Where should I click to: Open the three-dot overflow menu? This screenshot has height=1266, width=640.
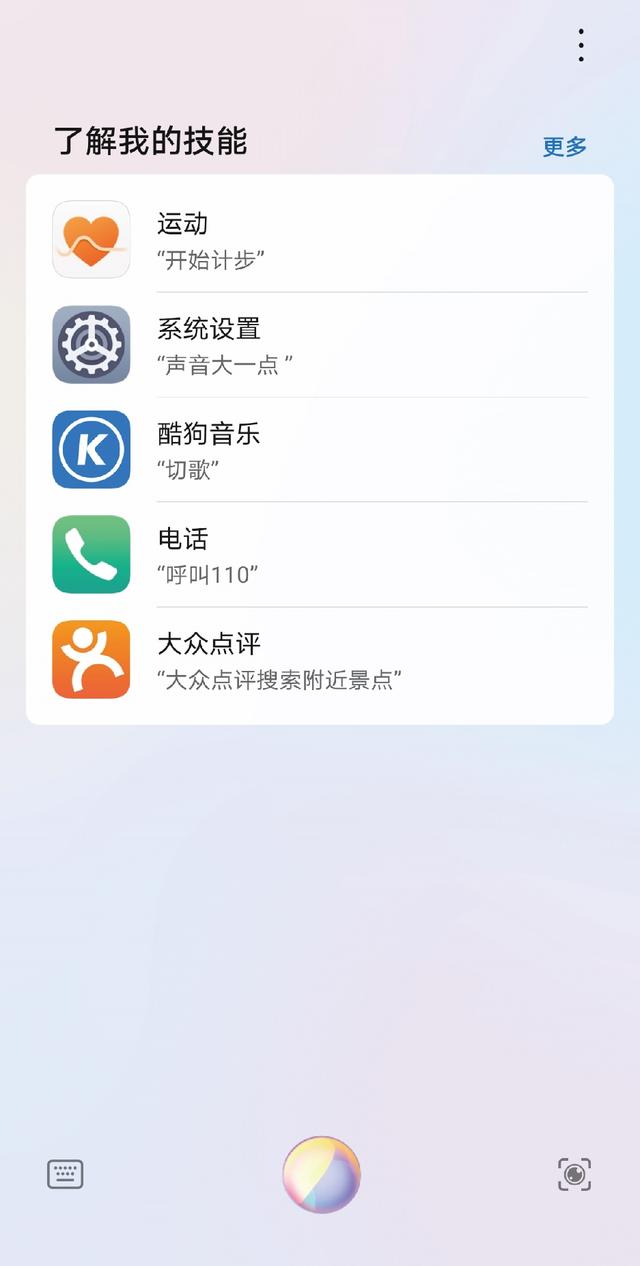581,45
